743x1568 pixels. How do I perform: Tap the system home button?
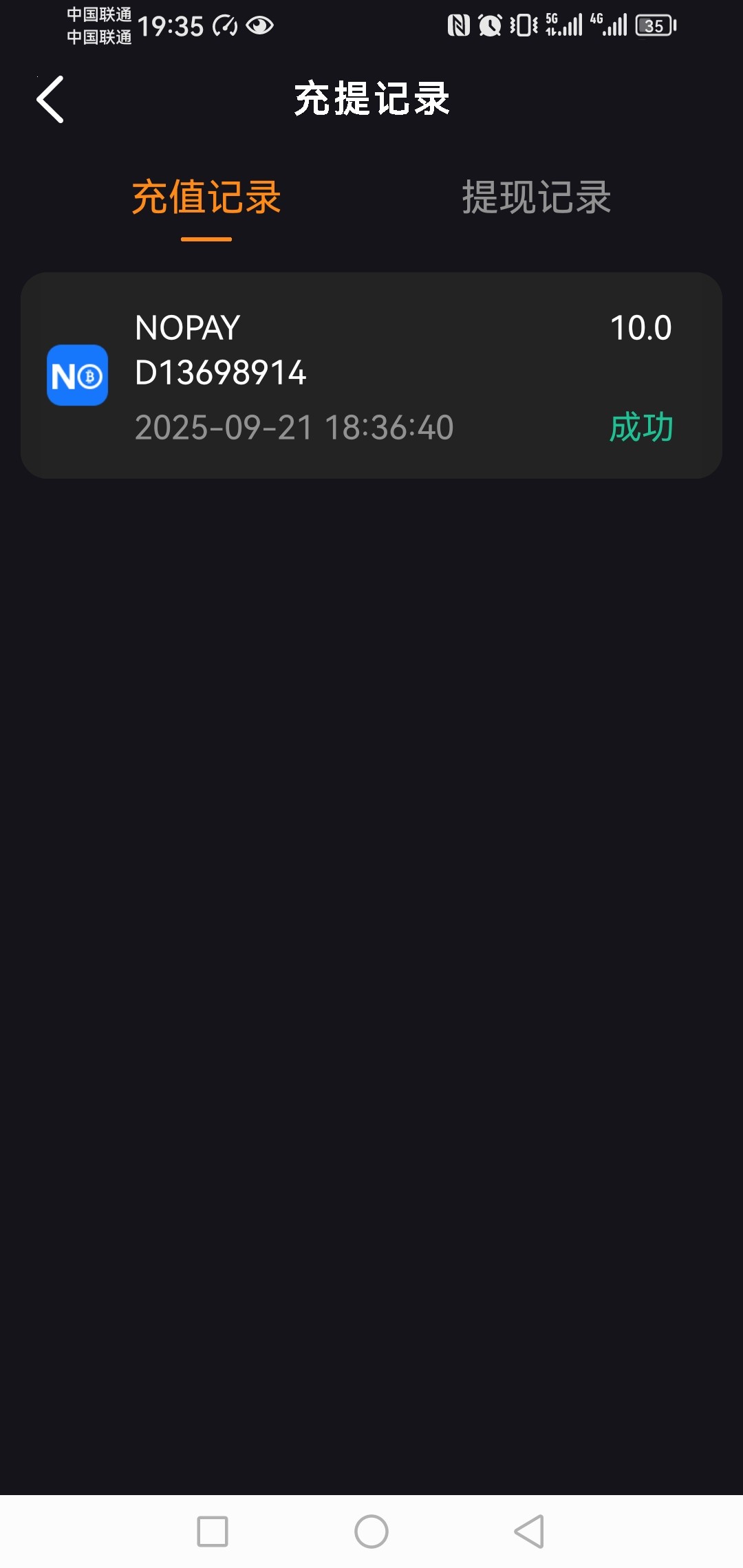371,1532
